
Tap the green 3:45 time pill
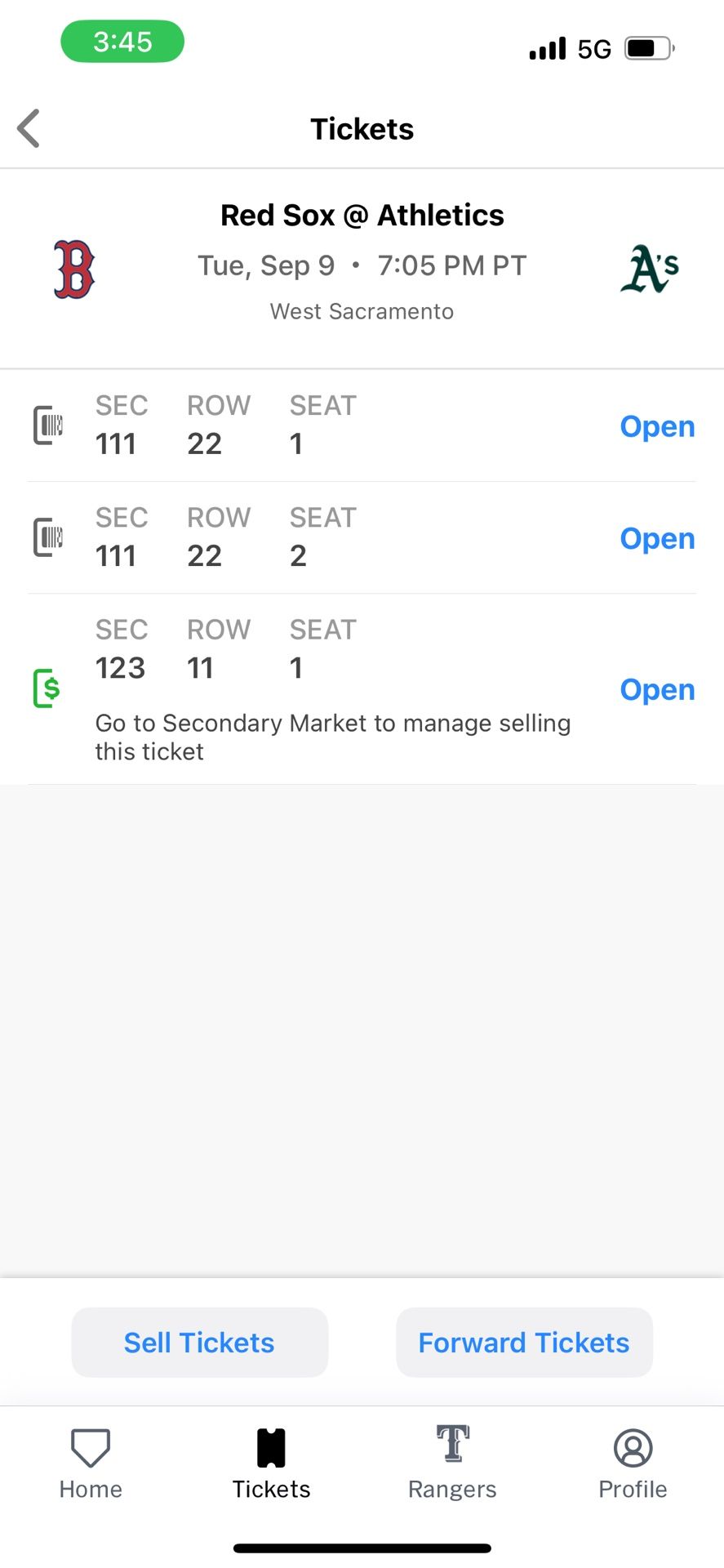tap(122, 41)
